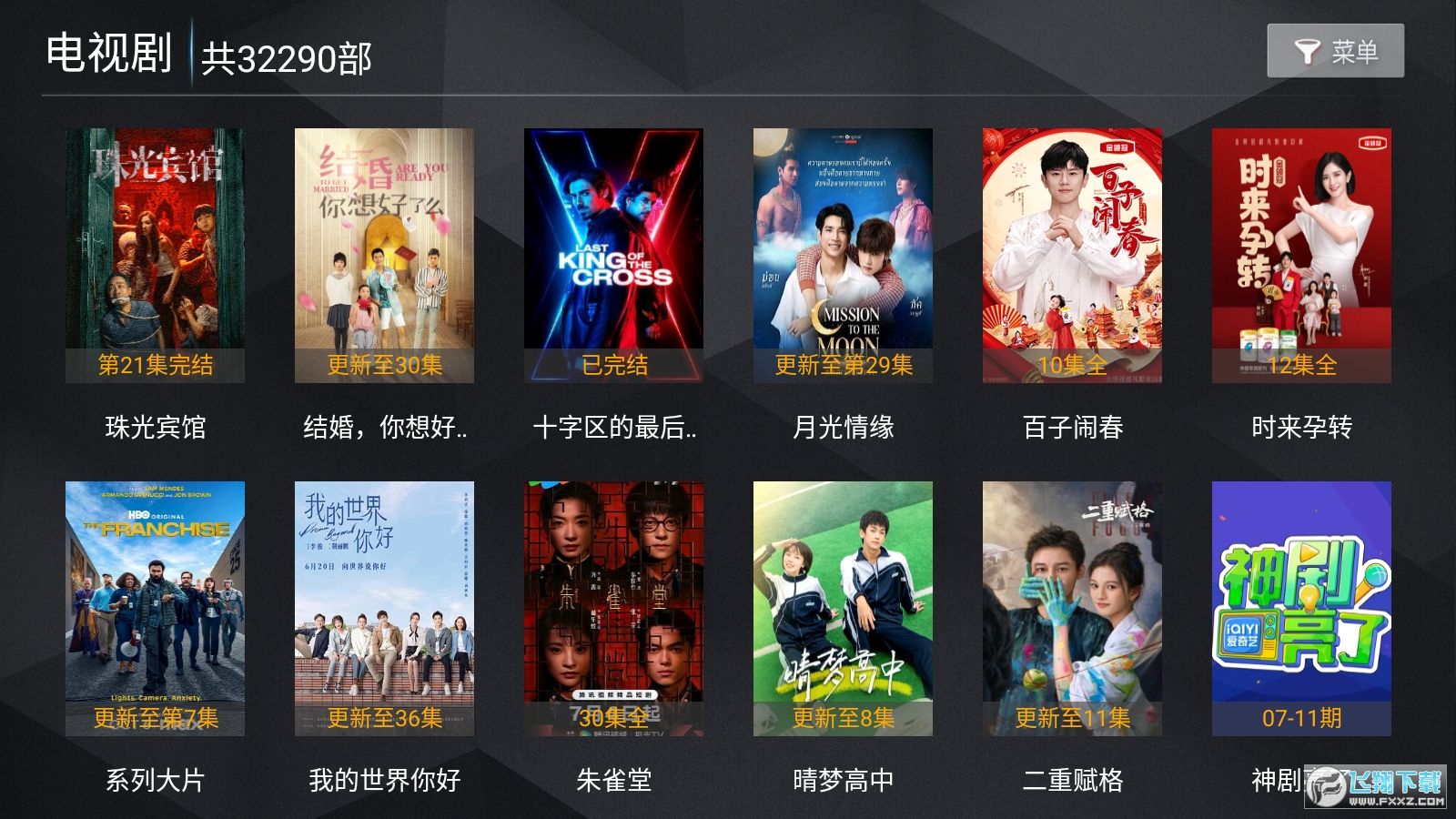This screenshot has width=1456, height=819.
Task: View the drama 百子闹春
Action: (x=1072, y=255)
